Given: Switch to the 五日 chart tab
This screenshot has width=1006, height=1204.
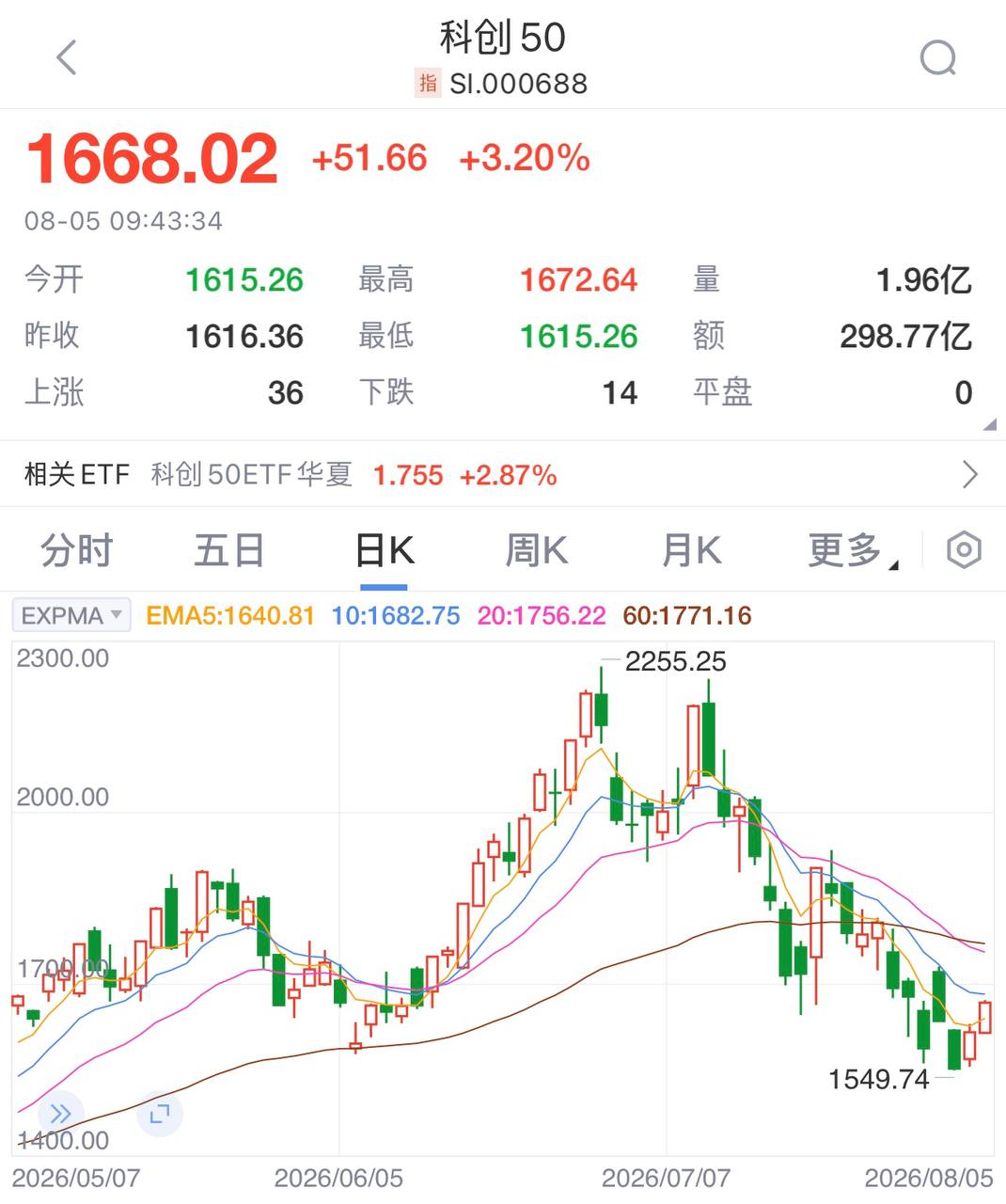Looking at the screenshot, I should pyautogui.click(x=229, y=550).
